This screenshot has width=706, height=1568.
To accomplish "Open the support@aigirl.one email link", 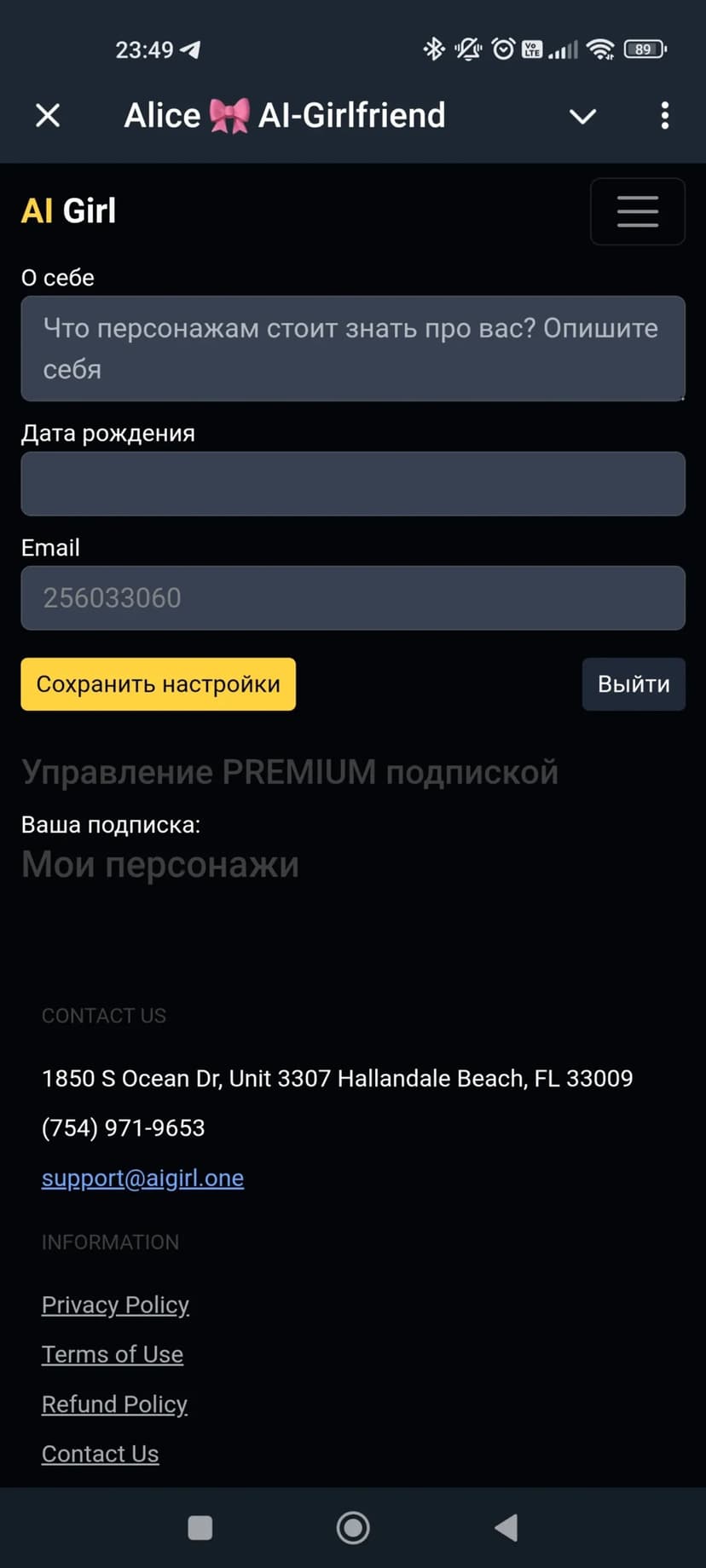I will point(142,1178).
